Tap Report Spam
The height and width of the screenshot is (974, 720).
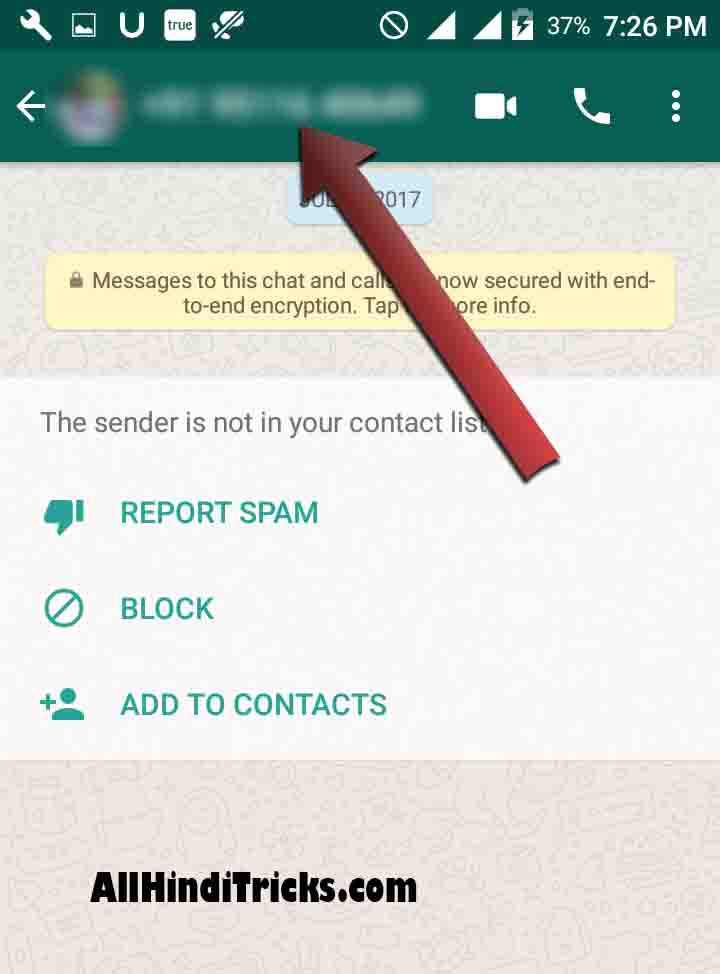pyautogui.click(x=219, y=513)
